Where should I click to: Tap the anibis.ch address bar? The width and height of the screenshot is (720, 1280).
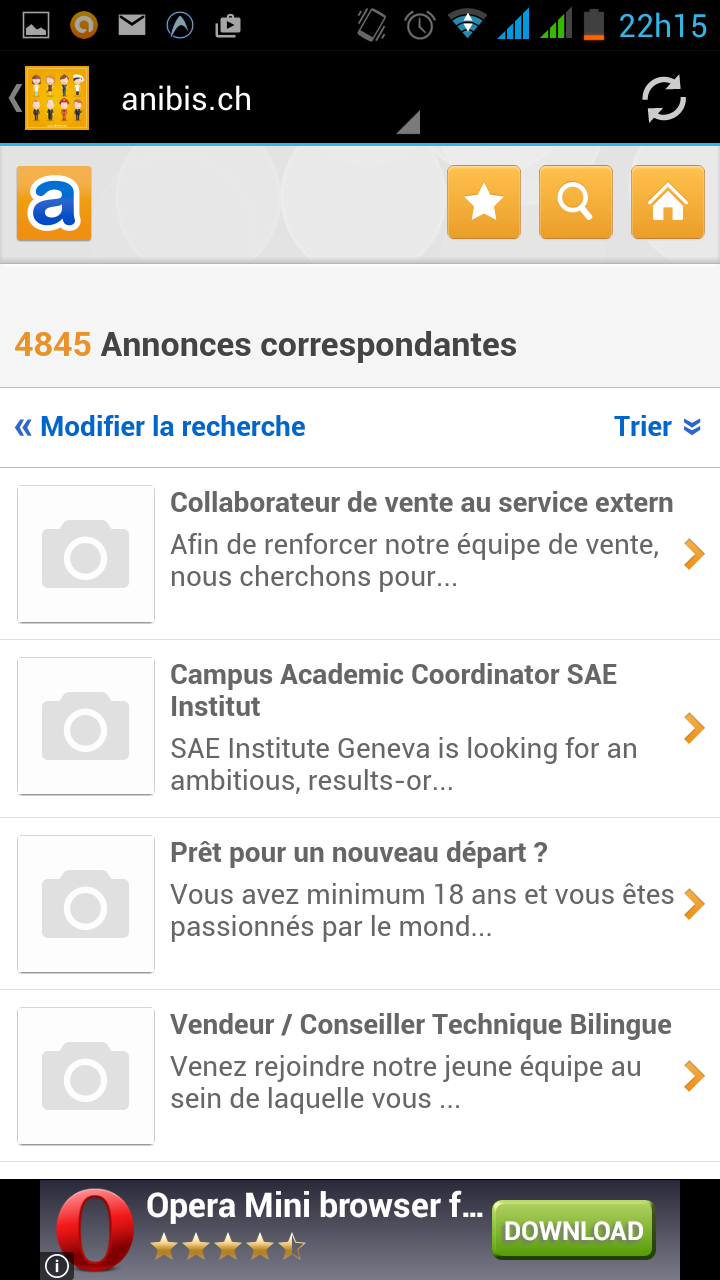coord(186,97)
